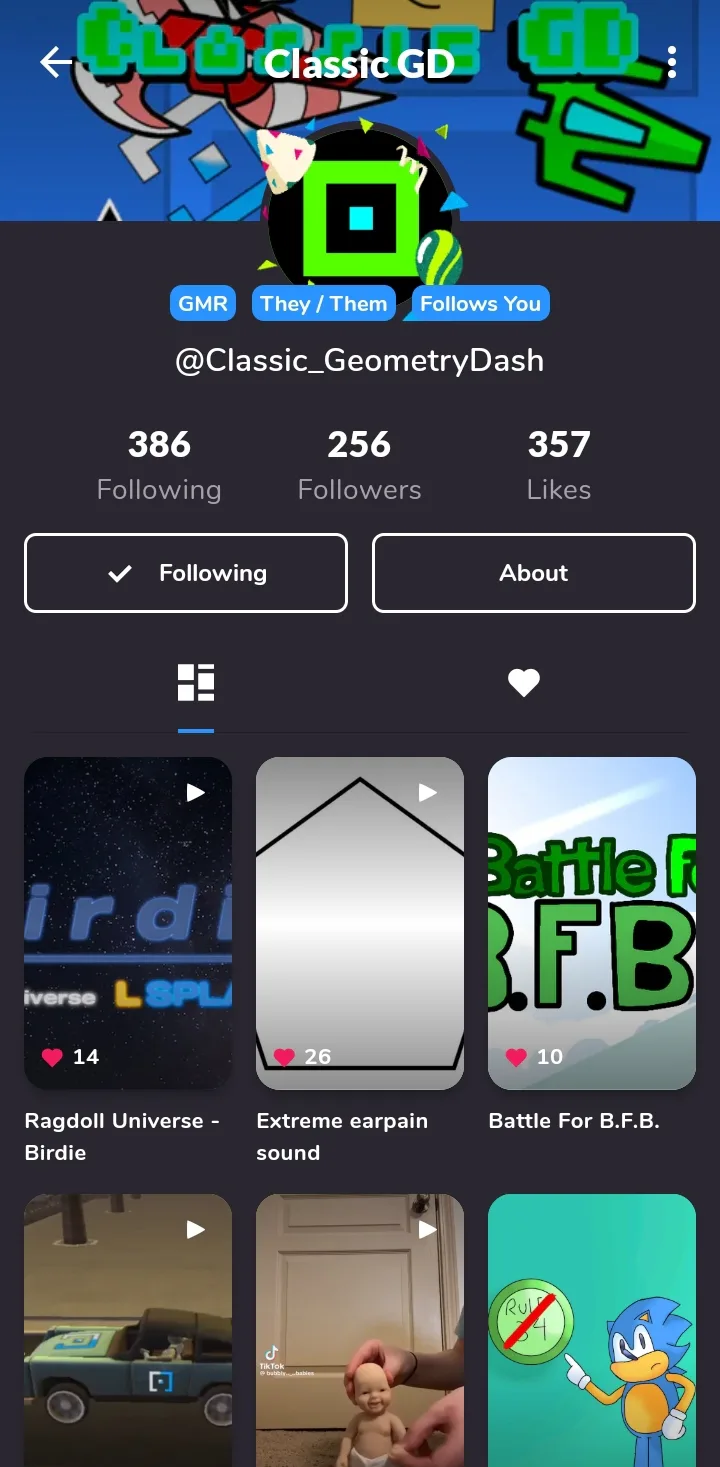Switch to the posts grid tab
This screenshot has width=720, height=1467.
pyautogui.click(x=196, y=683)
